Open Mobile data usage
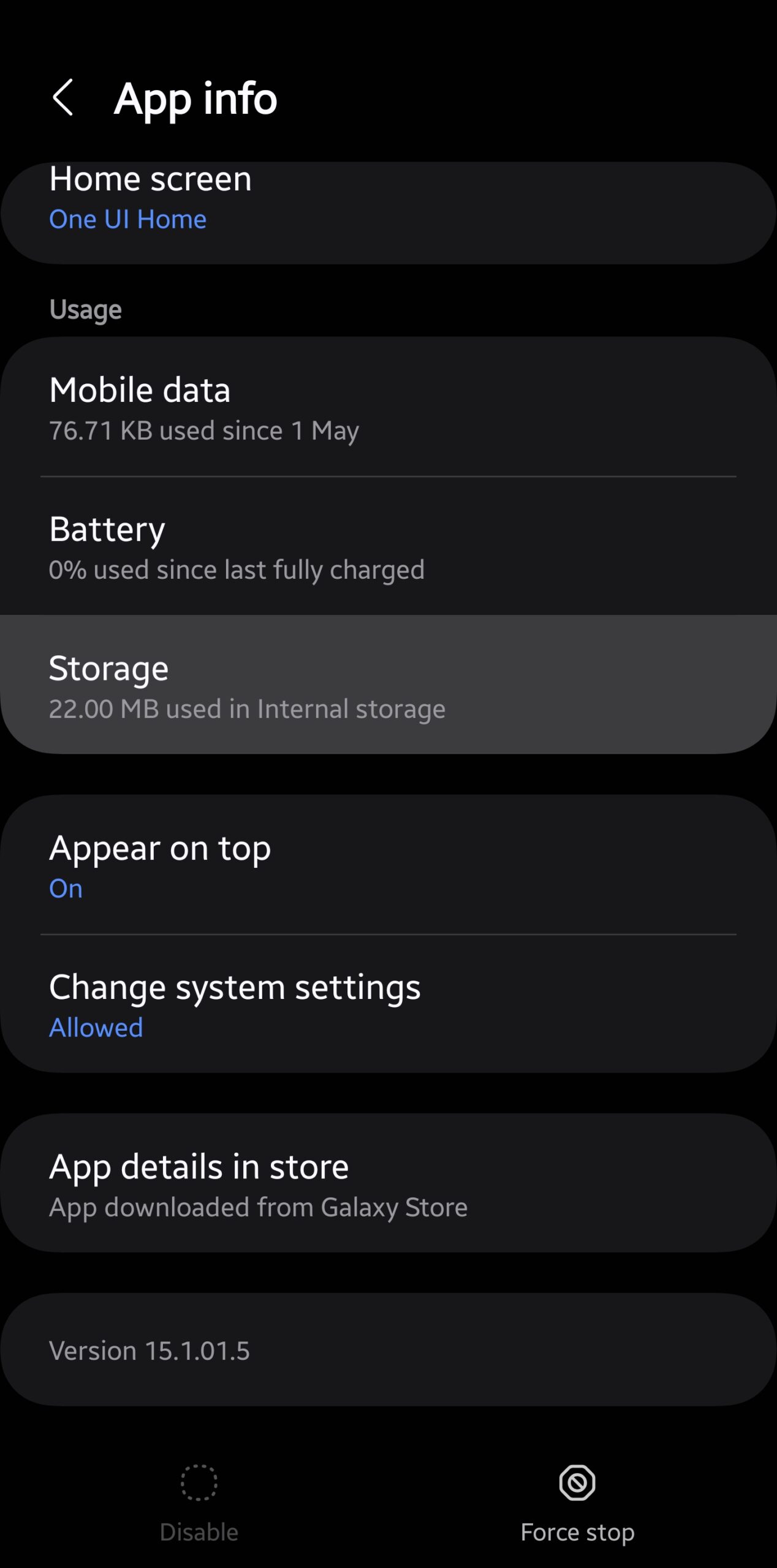777x1568 pixels. (388, 407)
